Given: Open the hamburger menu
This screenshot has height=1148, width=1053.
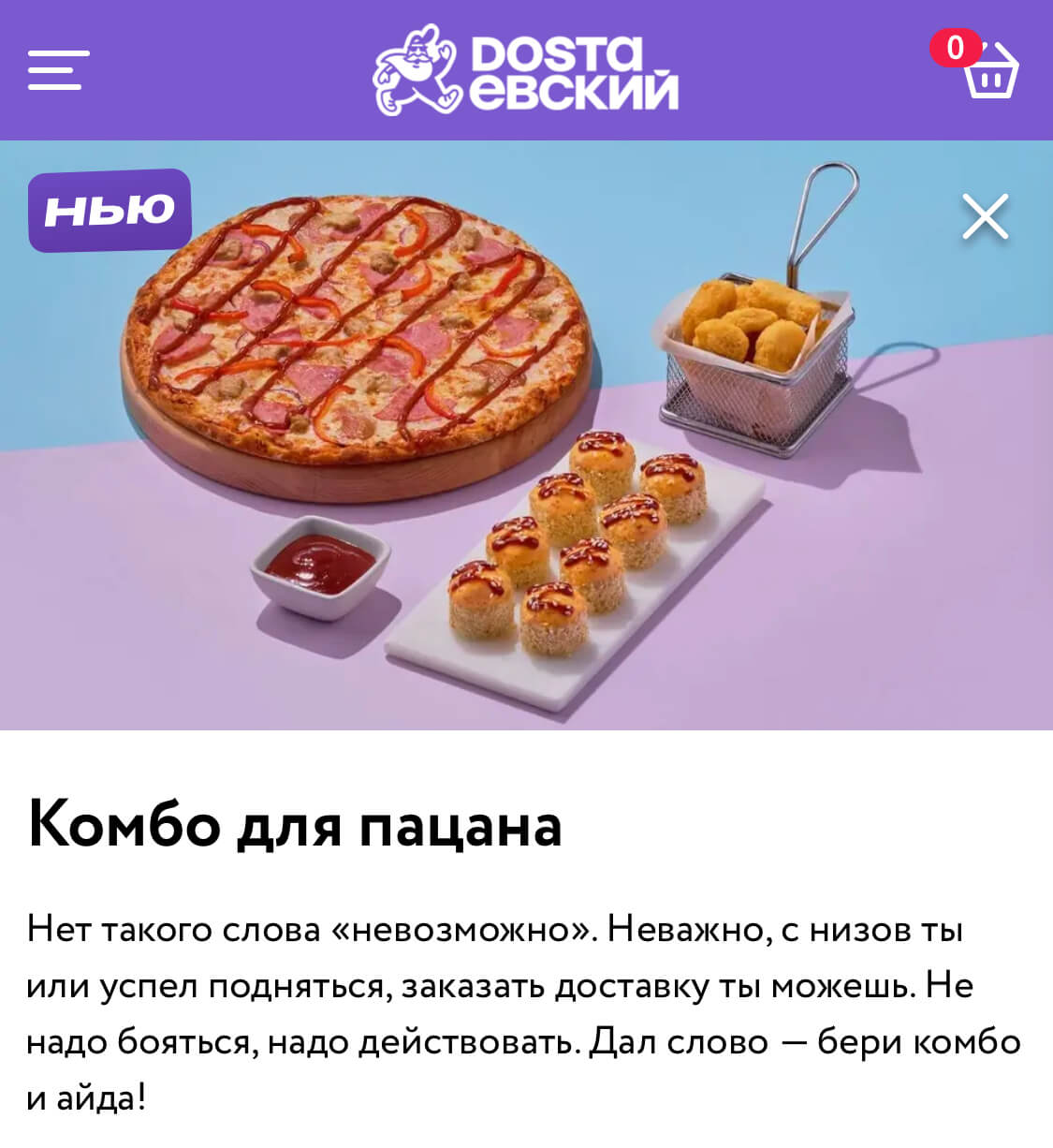Looking at the screenshot, I should [x=58, y=70].
